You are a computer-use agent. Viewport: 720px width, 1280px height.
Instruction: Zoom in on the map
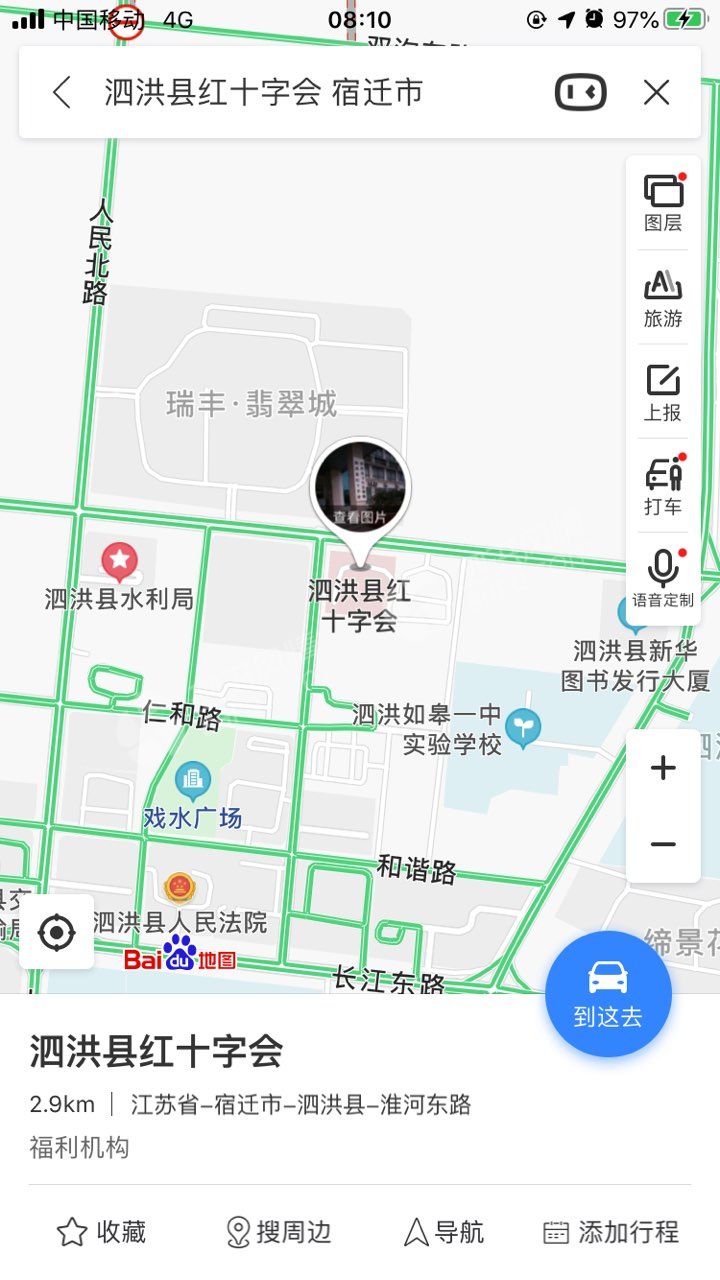pos(663,768)
